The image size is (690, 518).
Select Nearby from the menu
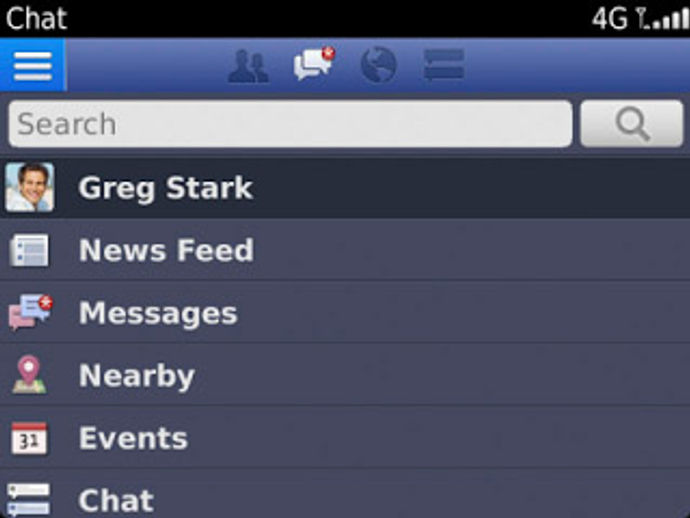coord(136,376)
